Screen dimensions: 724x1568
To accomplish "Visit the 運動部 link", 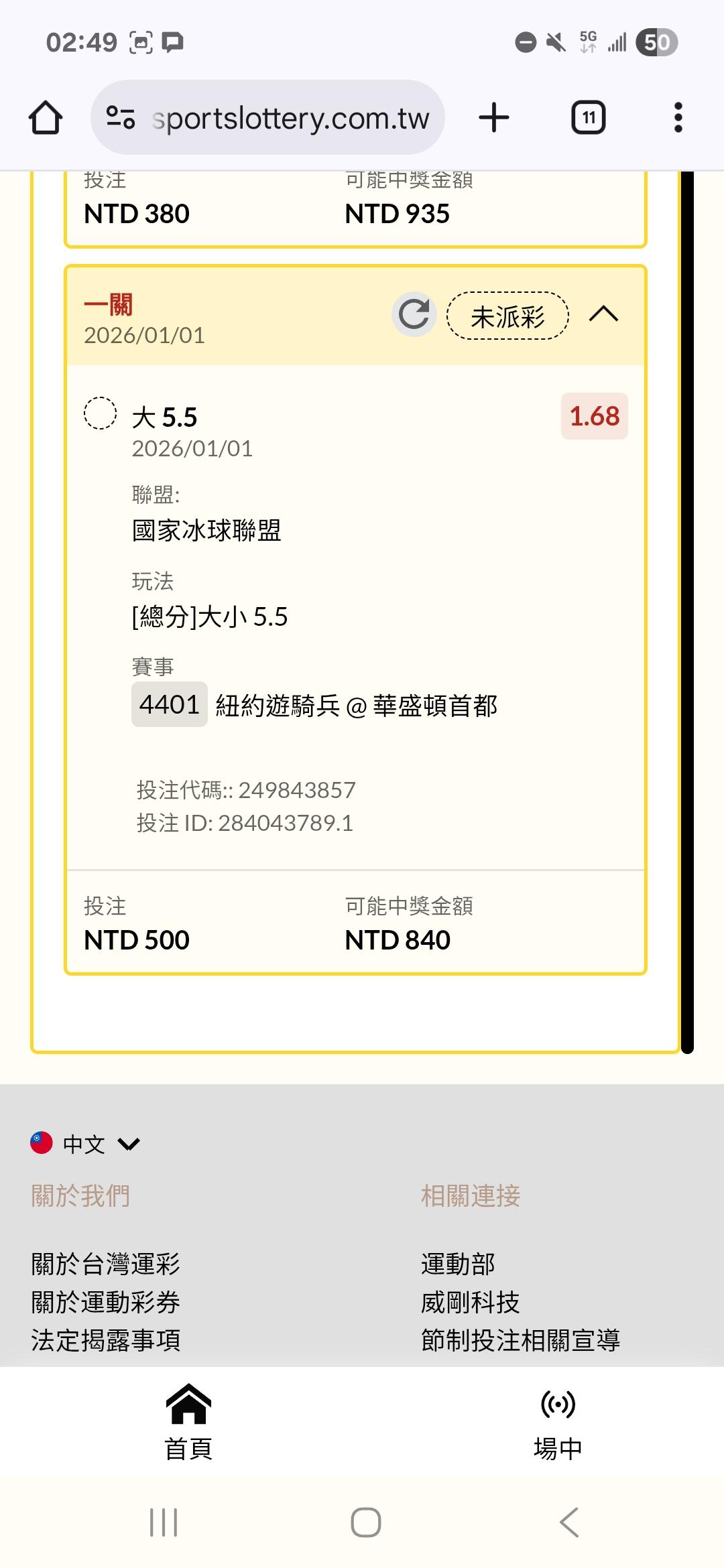I will 458,1264.
